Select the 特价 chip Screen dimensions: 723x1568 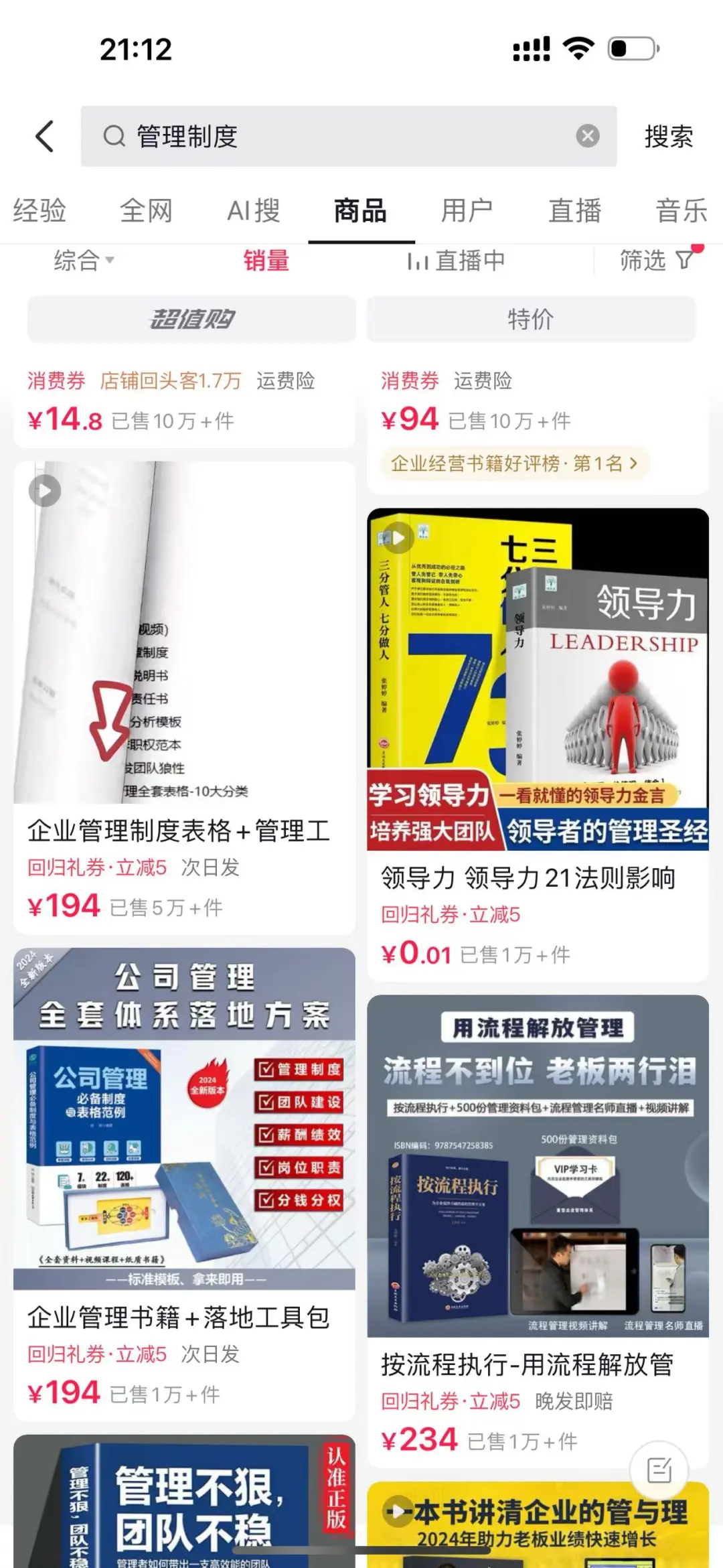point(531,319)
